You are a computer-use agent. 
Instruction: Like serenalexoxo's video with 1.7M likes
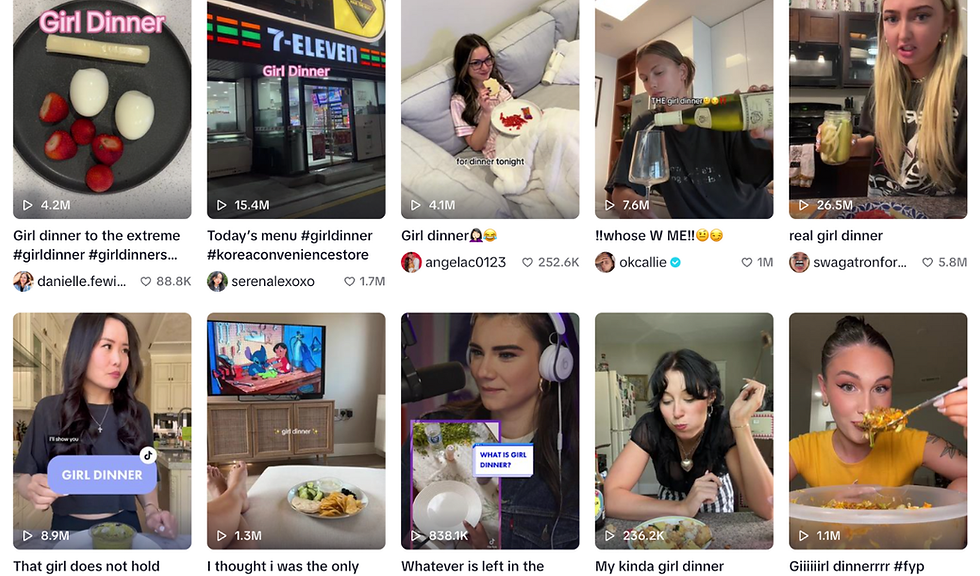(x=350, y=282)
